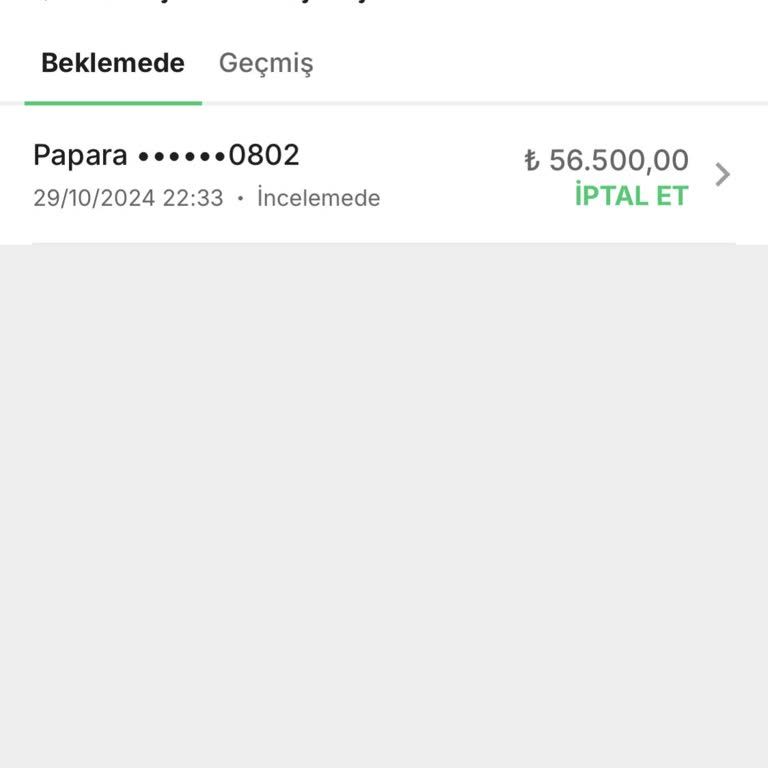Select the Beklemede tab

(x=113, y=64)
